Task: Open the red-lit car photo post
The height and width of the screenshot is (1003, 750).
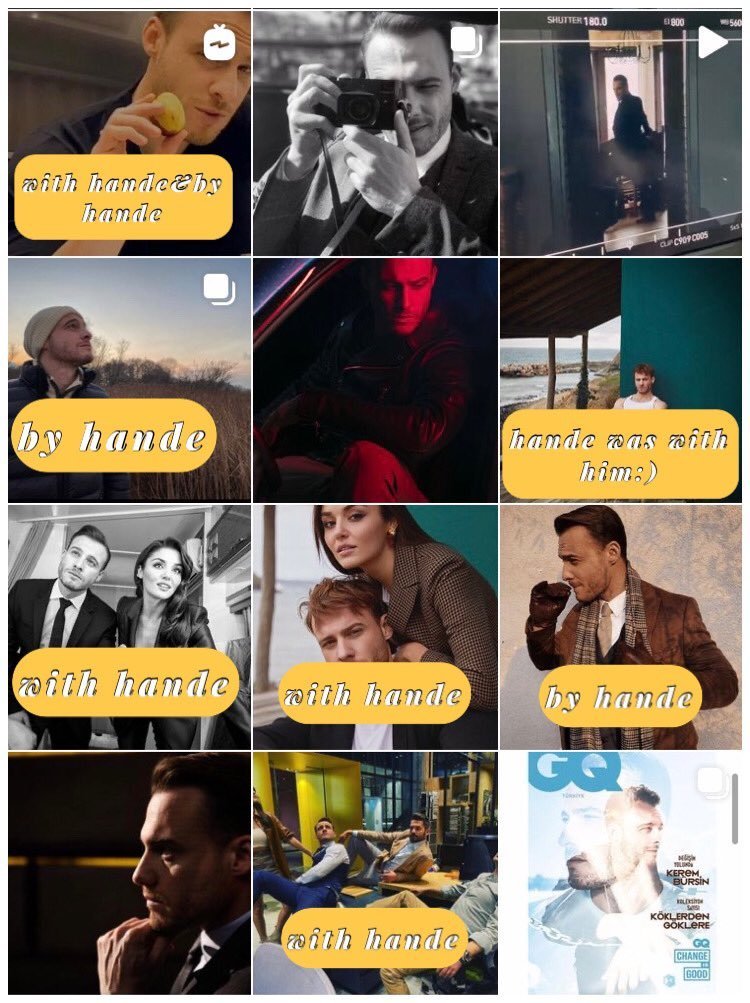Action: click(x=375, y=379)
